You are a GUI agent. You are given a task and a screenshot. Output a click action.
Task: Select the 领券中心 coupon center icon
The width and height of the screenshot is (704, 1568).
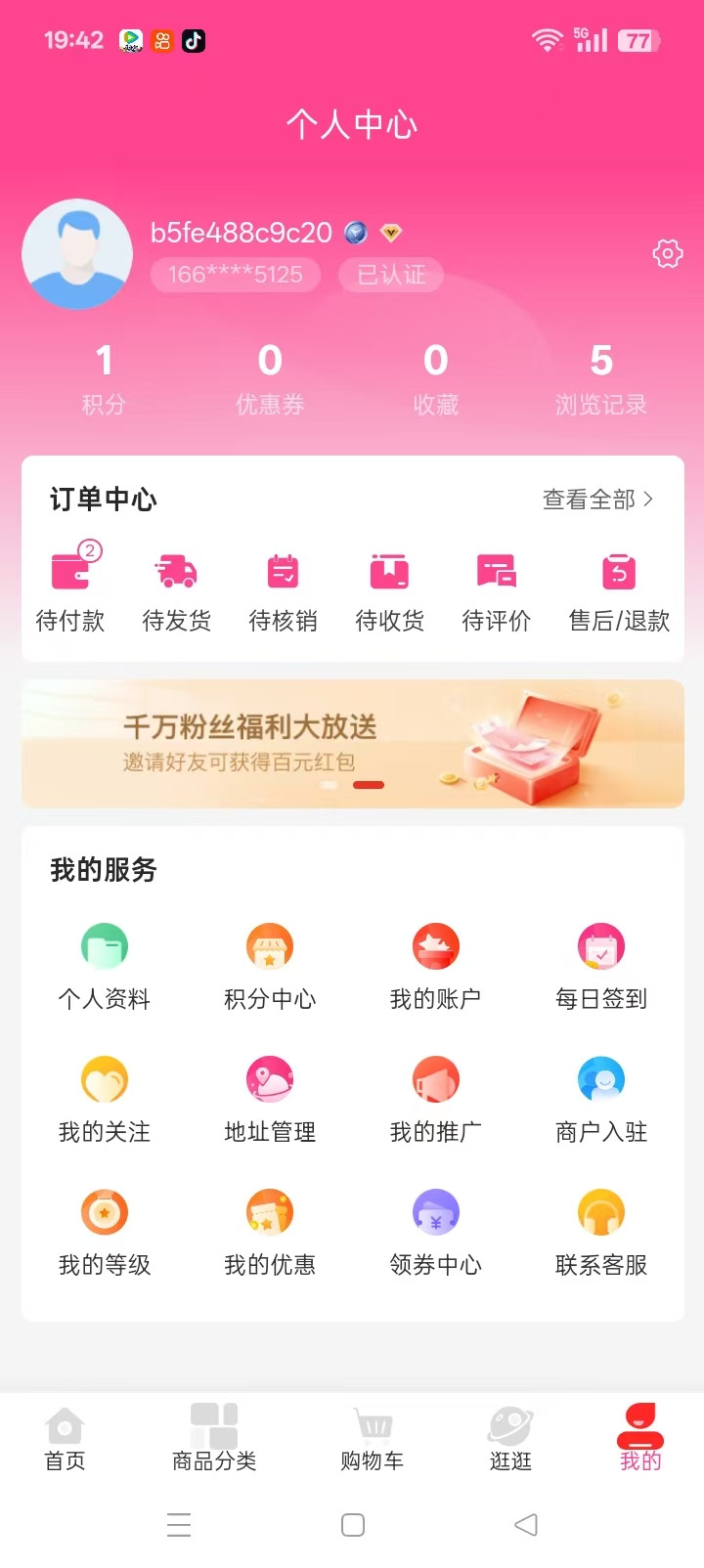(435, 1211)
